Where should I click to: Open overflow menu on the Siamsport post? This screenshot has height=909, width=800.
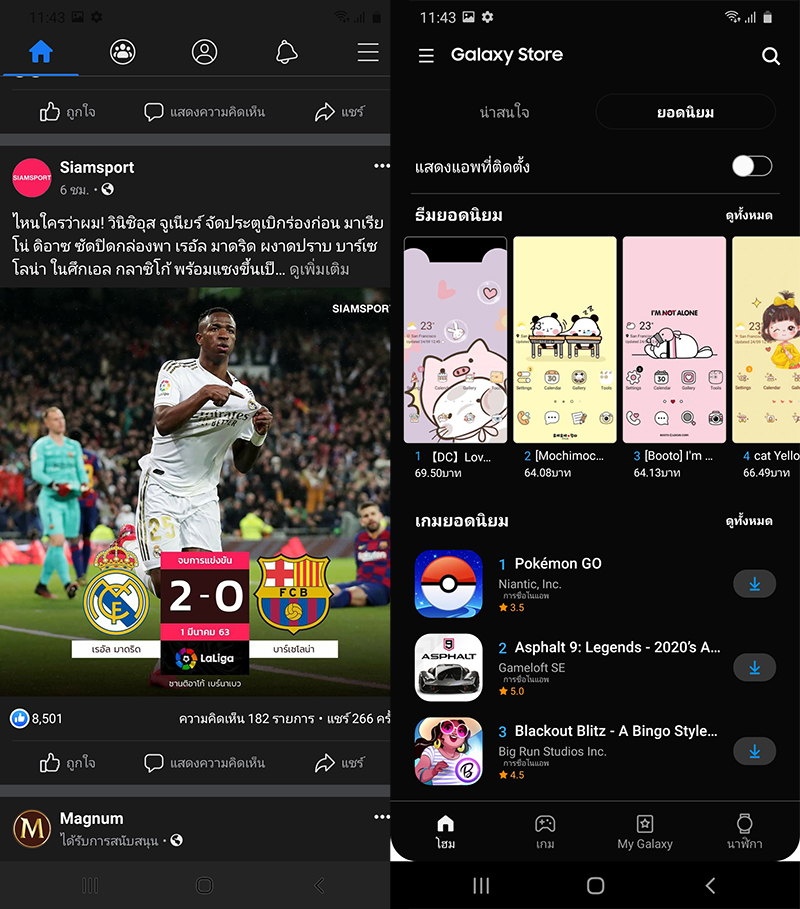[x=381, y=166]
